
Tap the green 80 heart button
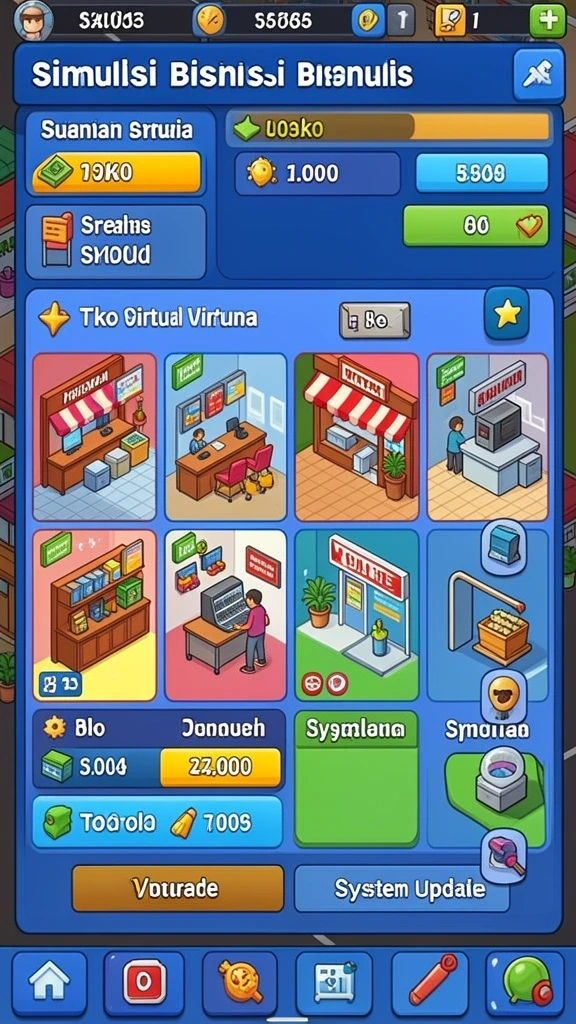(x=475, y=226)
